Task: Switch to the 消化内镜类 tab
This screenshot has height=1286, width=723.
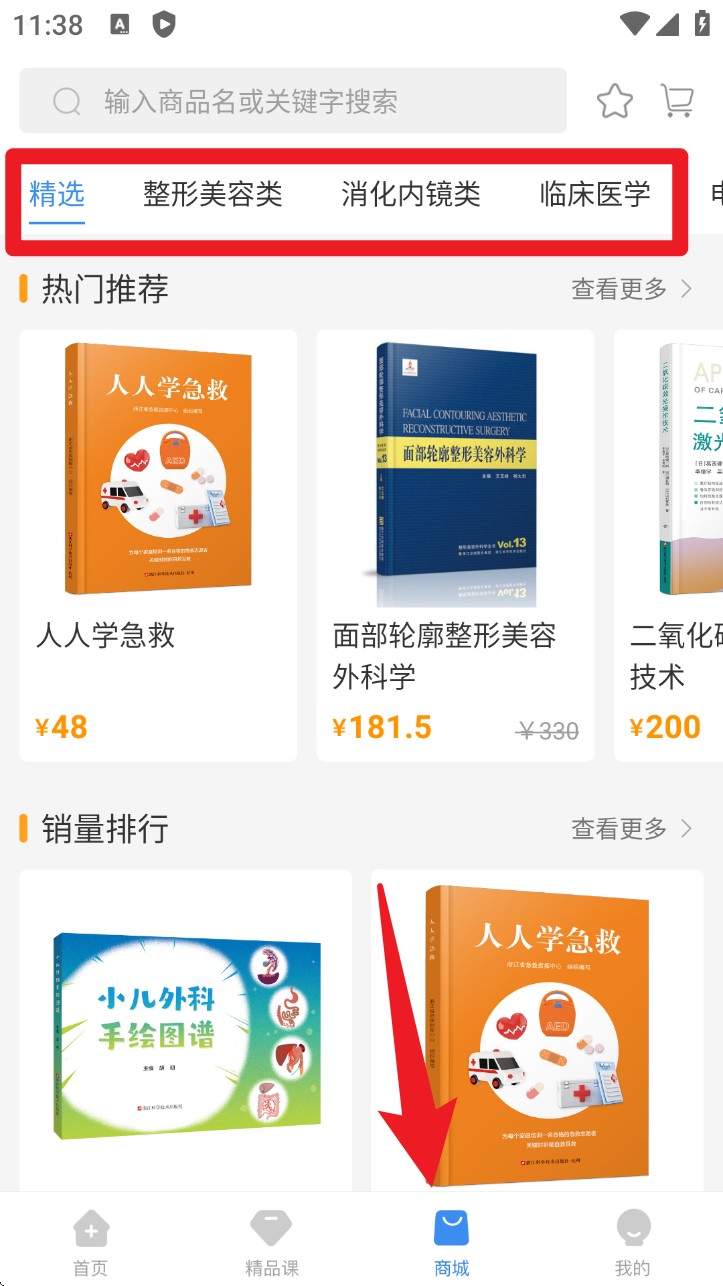Action: 411,194
